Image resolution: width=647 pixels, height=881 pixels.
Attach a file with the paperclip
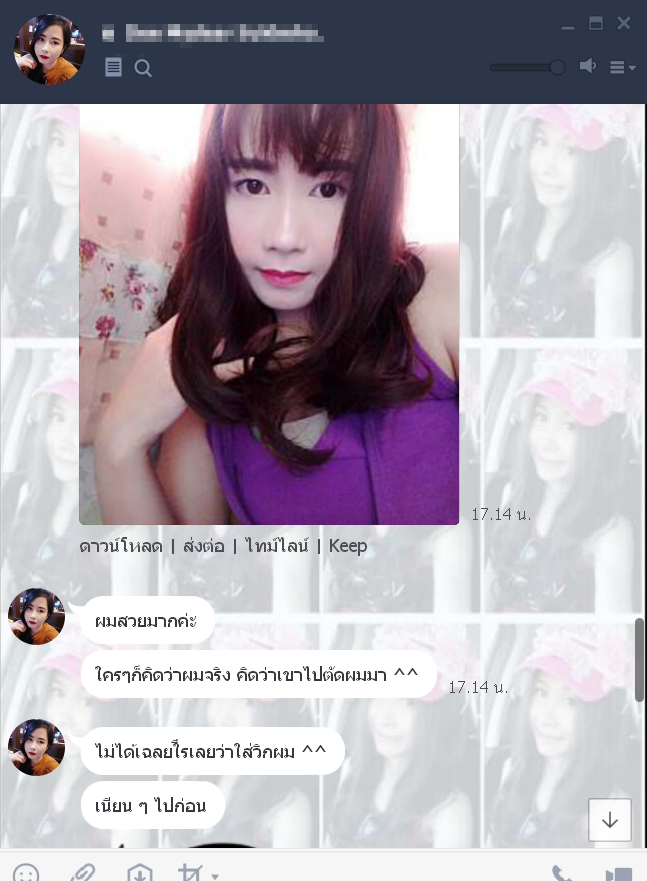[x=82, y=874]
